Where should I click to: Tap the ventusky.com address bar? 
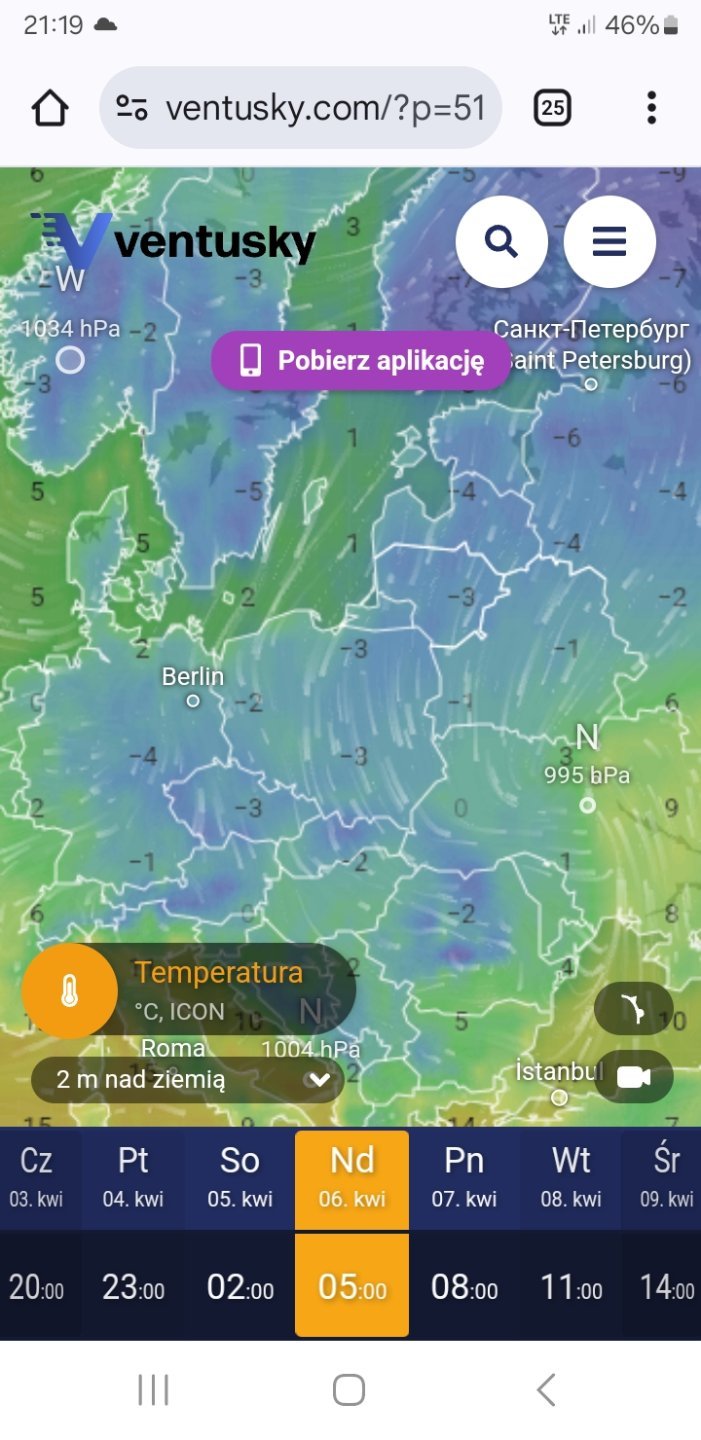coord(300,107)
